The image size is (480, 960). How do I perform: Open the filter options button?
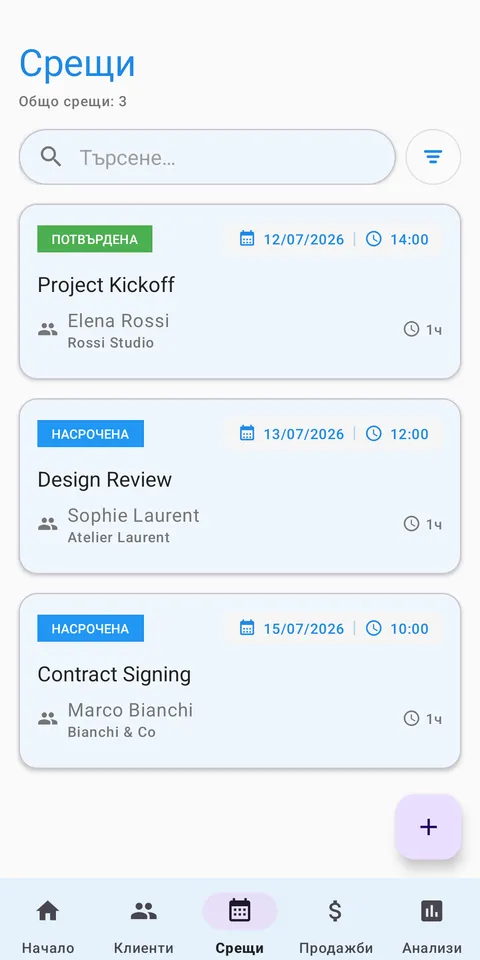(x=433, y=157)
